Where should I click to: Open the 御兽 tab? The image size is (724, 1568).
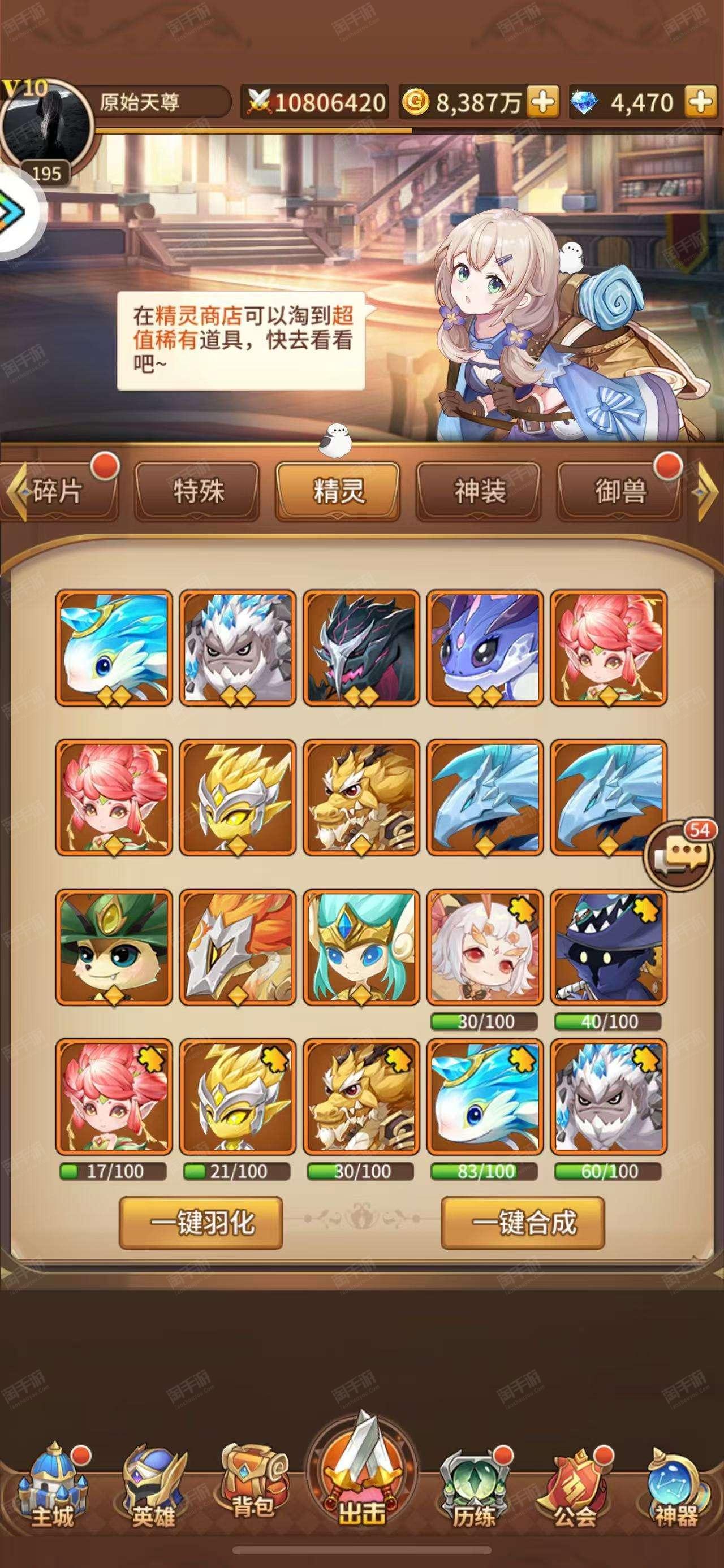[x=619, y=492]
